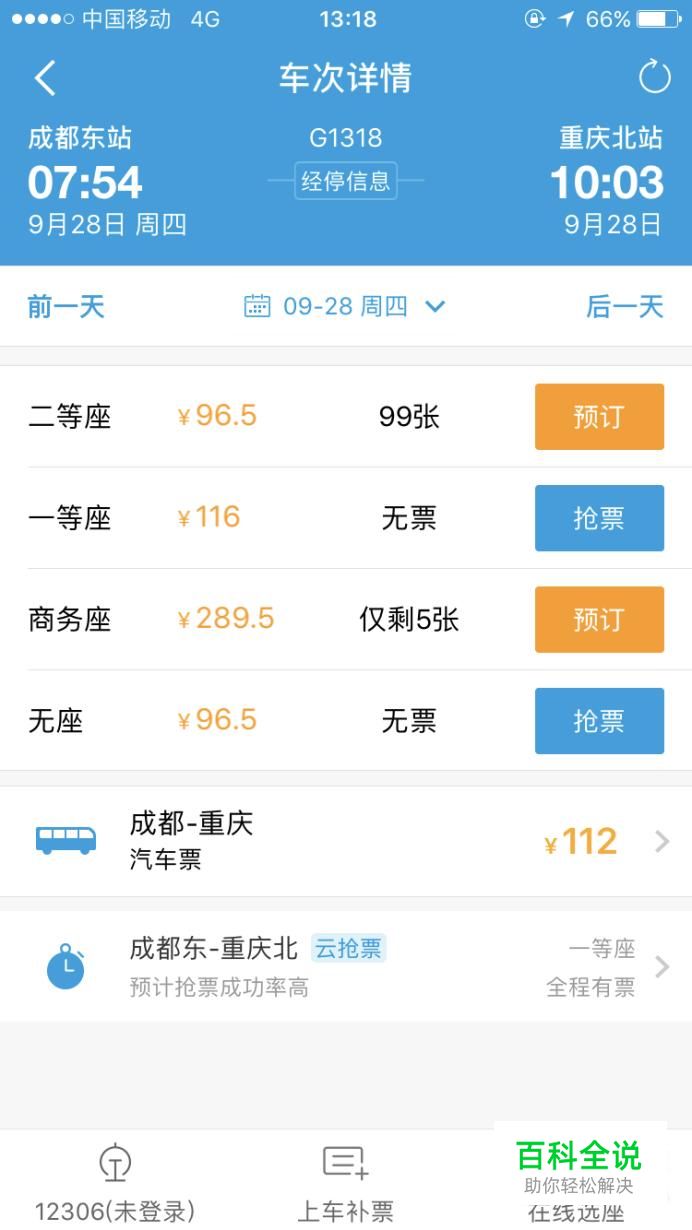
Task: Refresh the train details
Action: click(x=654, y=77)
